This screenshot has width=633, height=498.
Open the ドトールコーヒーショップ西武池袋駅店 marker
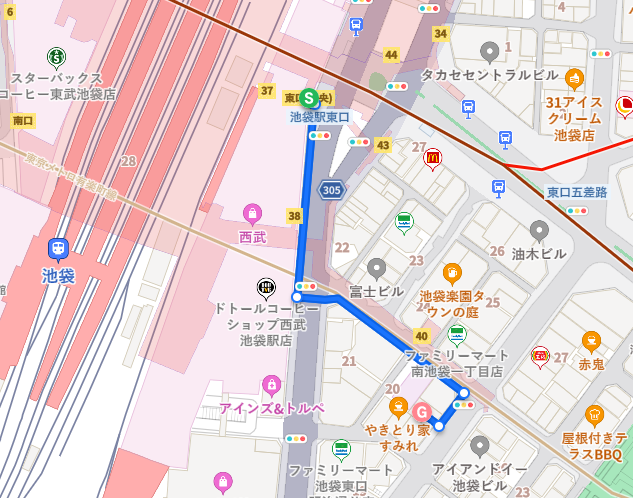click(x=266, y=288)
